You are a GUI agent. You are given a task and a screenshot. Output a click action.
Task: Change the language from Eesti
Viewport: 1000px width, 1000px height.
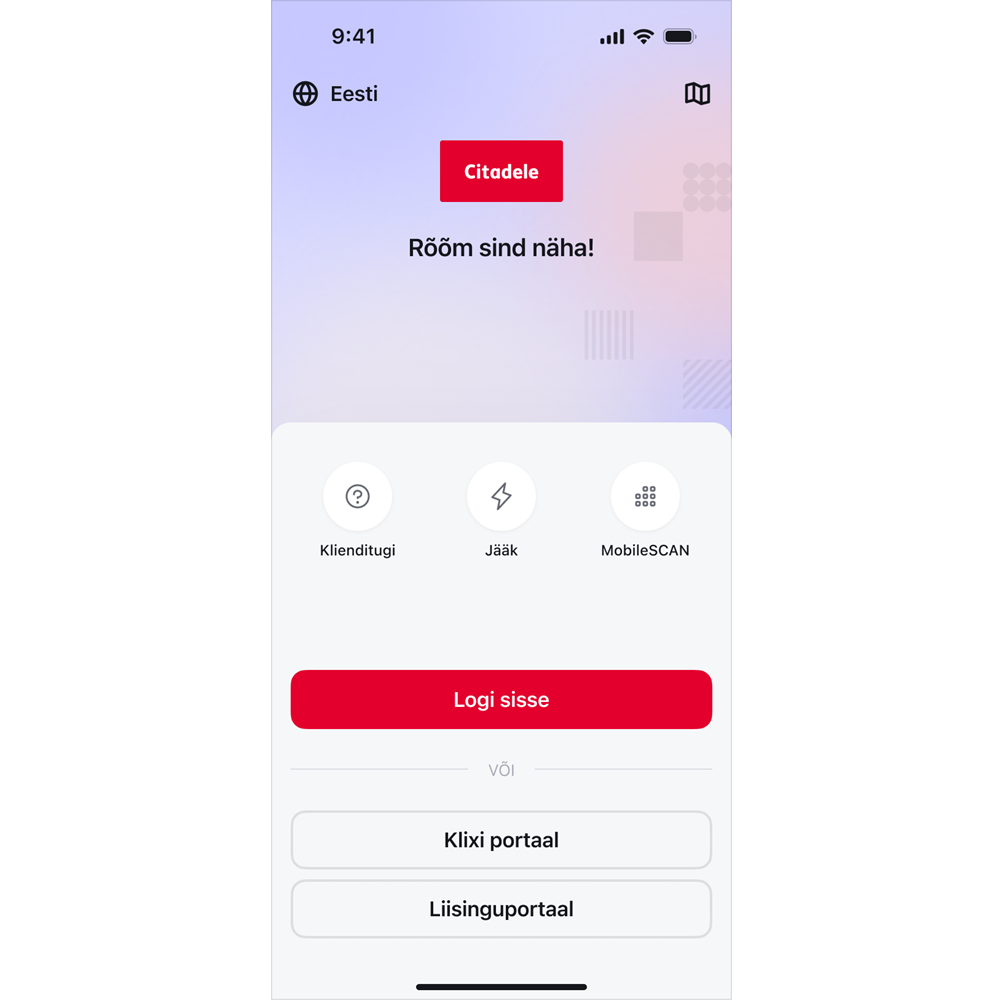(x=335, y=94)
